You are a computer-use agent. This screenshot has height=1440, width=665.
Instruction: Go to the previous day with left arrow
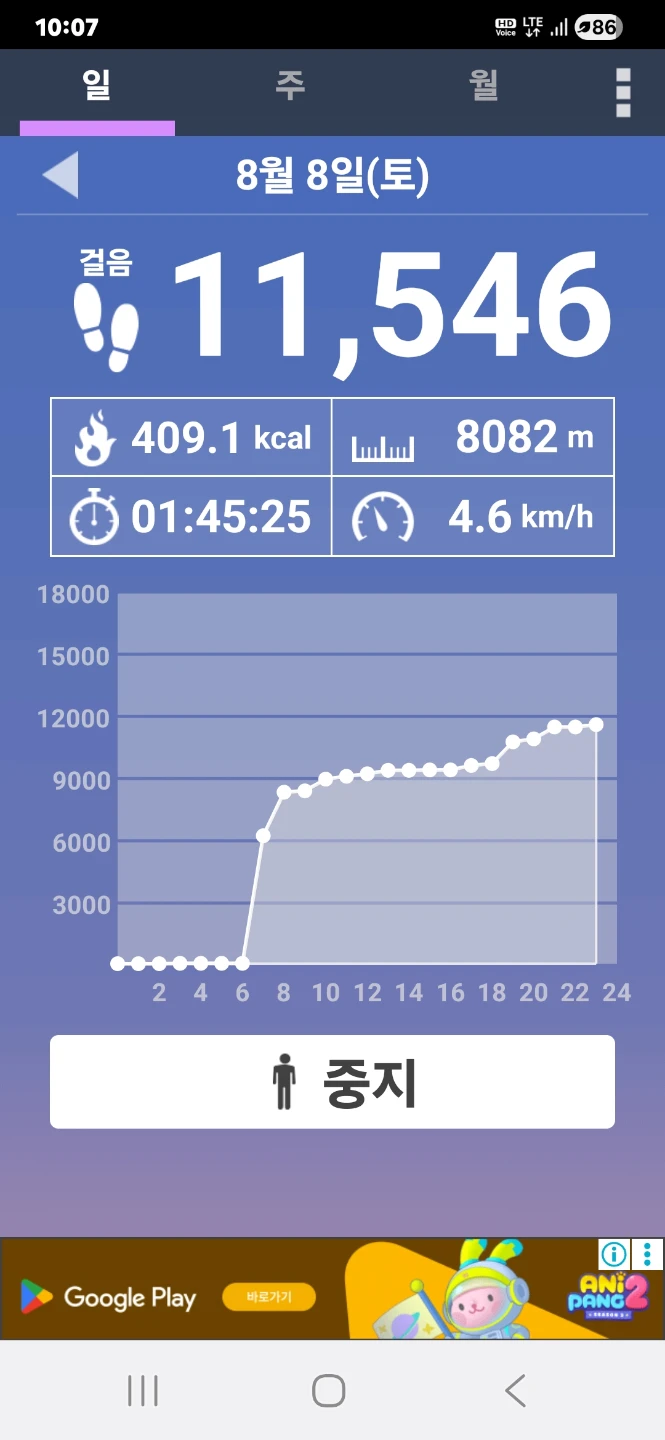pos(60,176)
